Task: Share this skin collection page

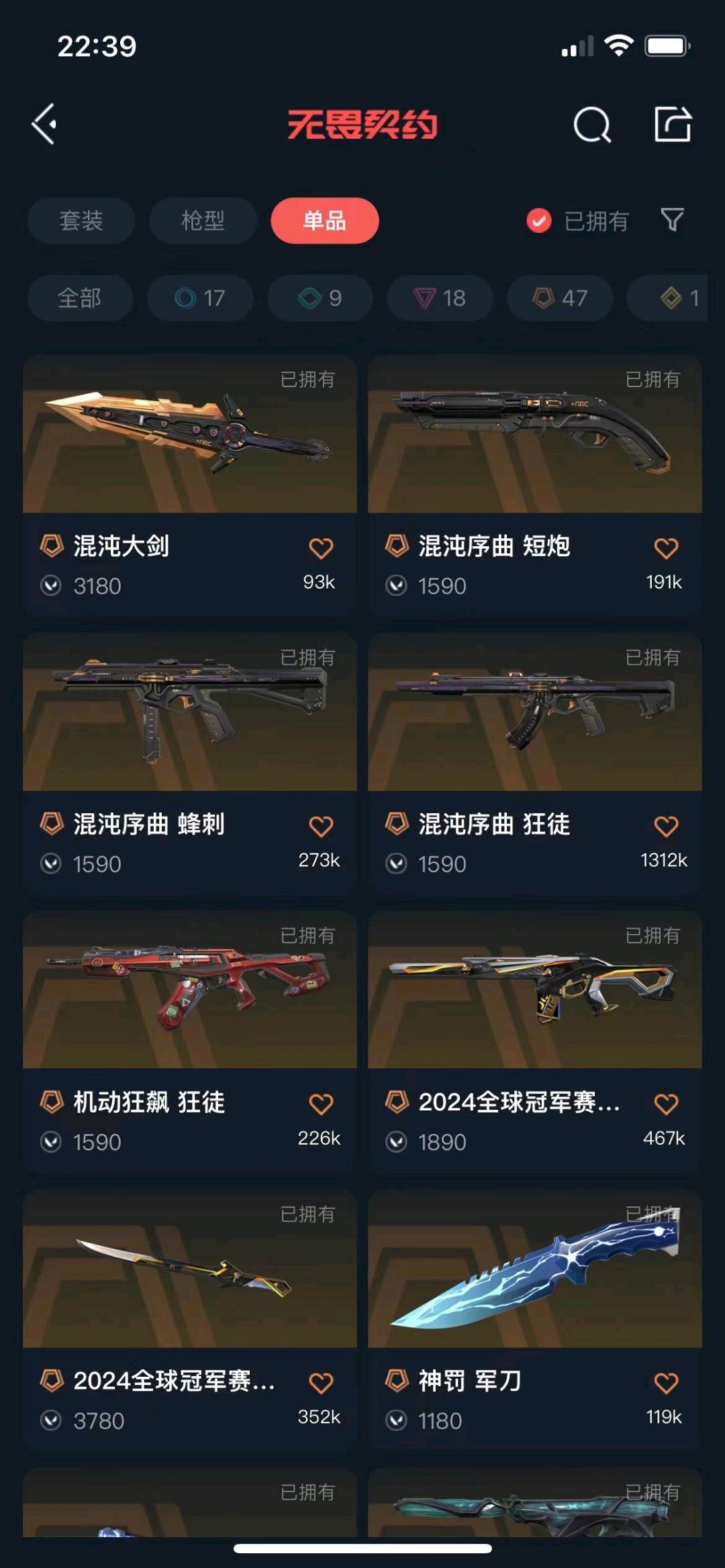Action: click(x=673, y=125)
